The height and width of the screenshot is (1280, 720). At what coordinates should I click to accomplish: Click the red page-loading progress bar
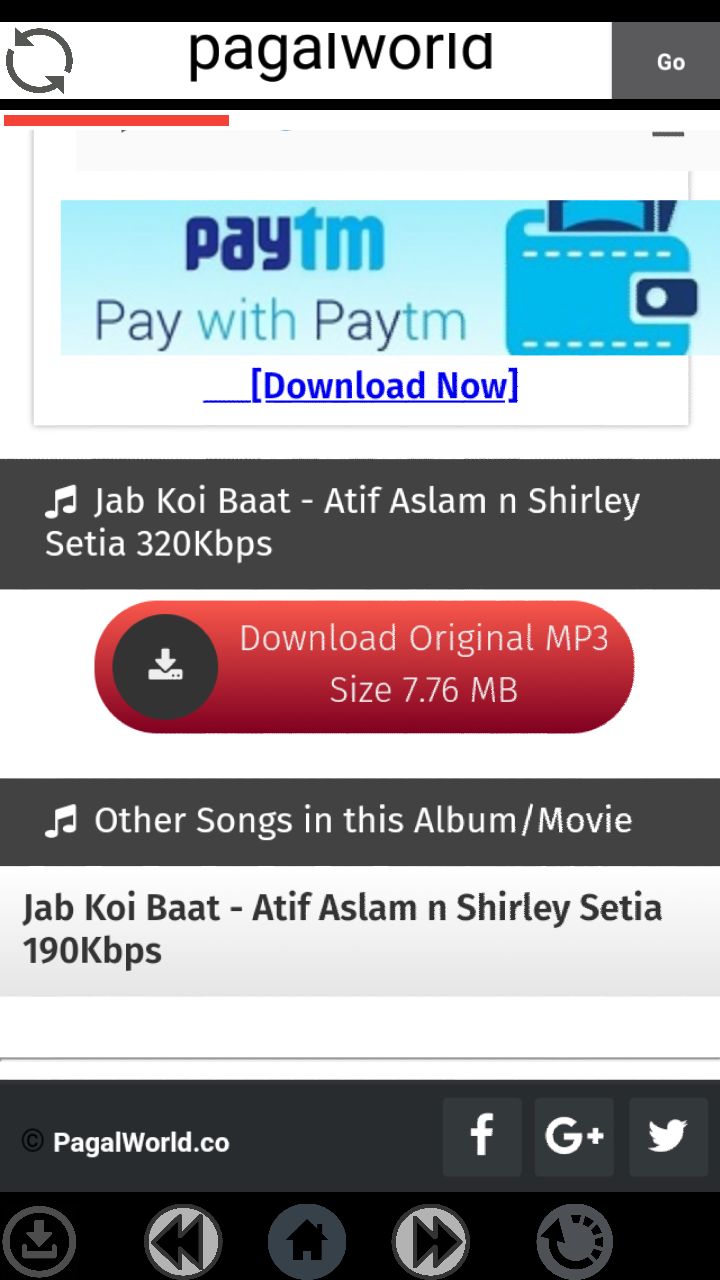(115, 119)
